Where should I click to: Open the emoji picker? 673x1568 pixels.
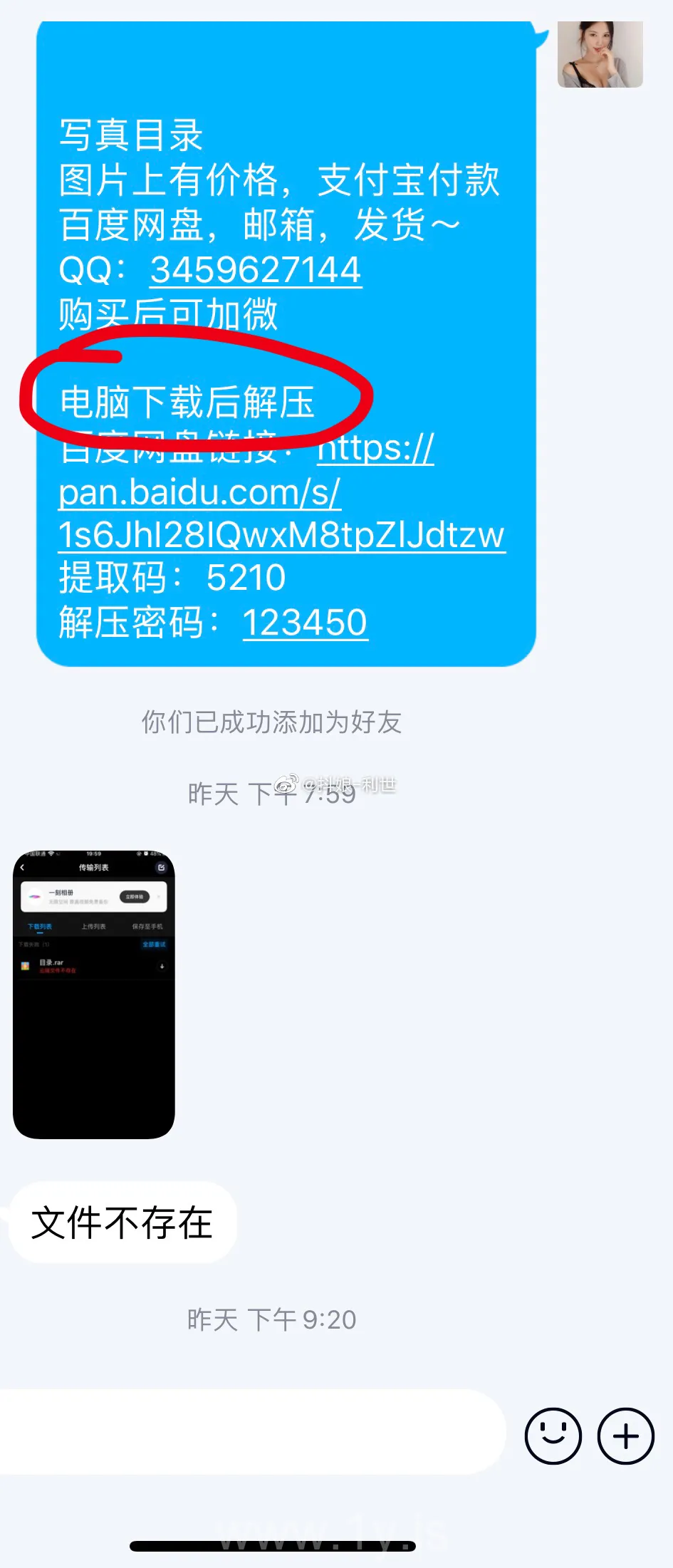pos(553,1435)
